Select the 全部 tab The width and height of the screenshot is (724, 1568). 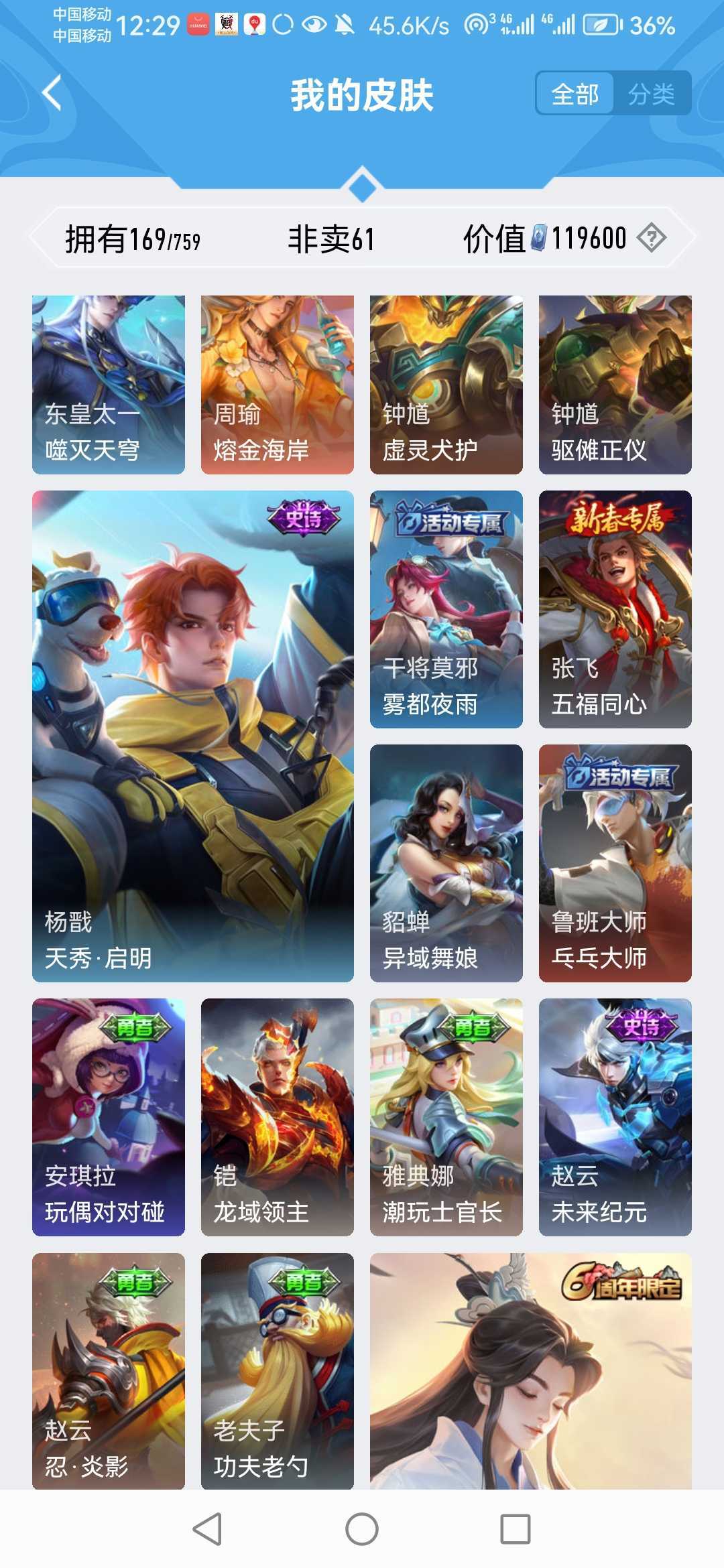(575, 94)
